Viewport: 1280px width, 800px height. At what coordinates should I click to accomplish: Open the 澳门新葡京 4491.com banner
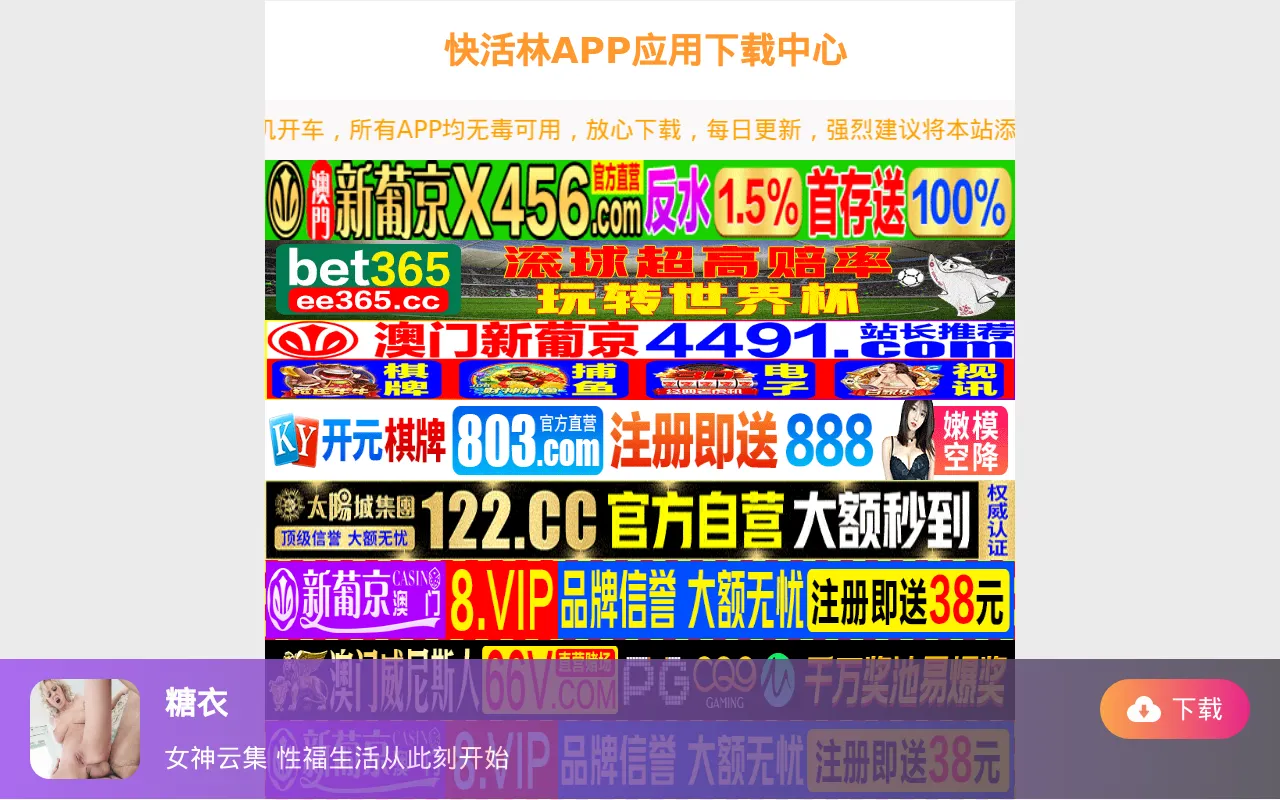coord(640,360)
